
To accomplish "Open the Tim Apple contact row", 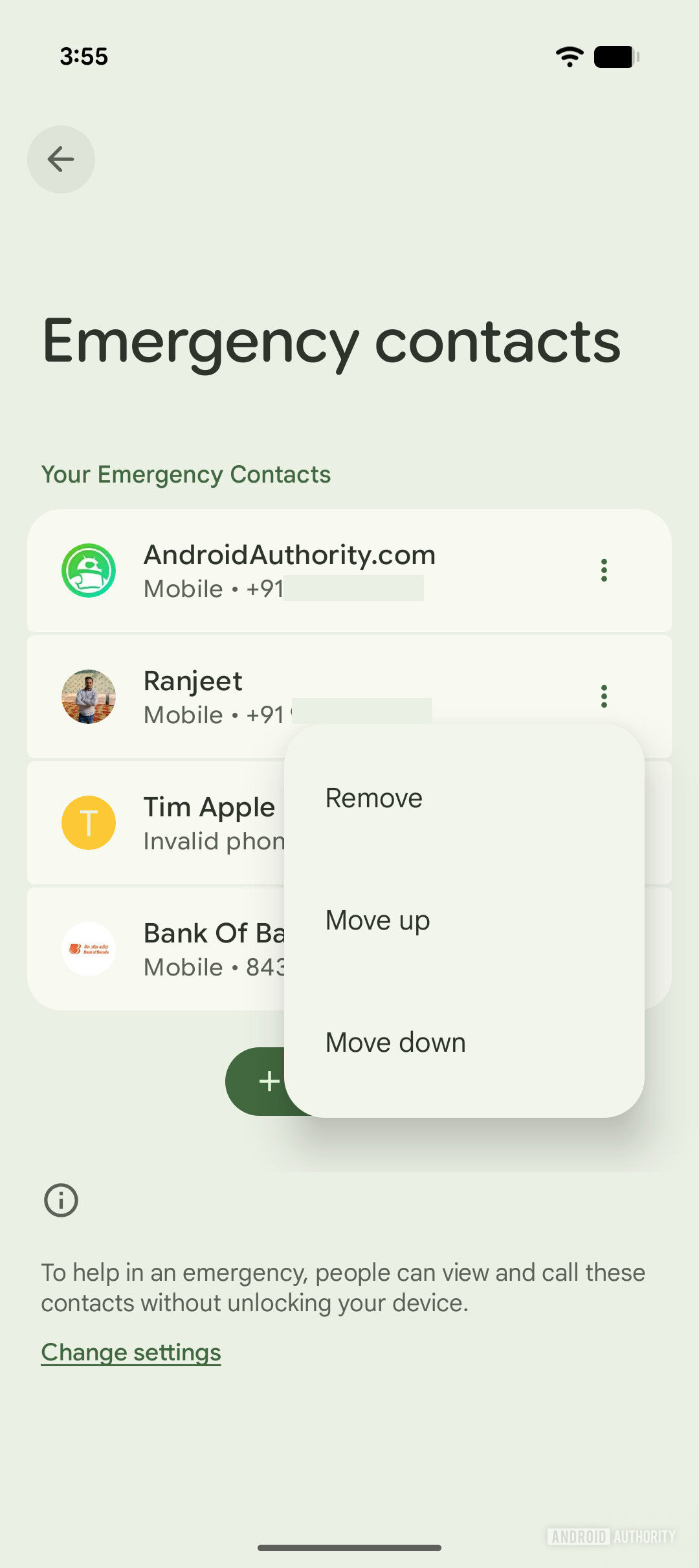I will point(175,823).
